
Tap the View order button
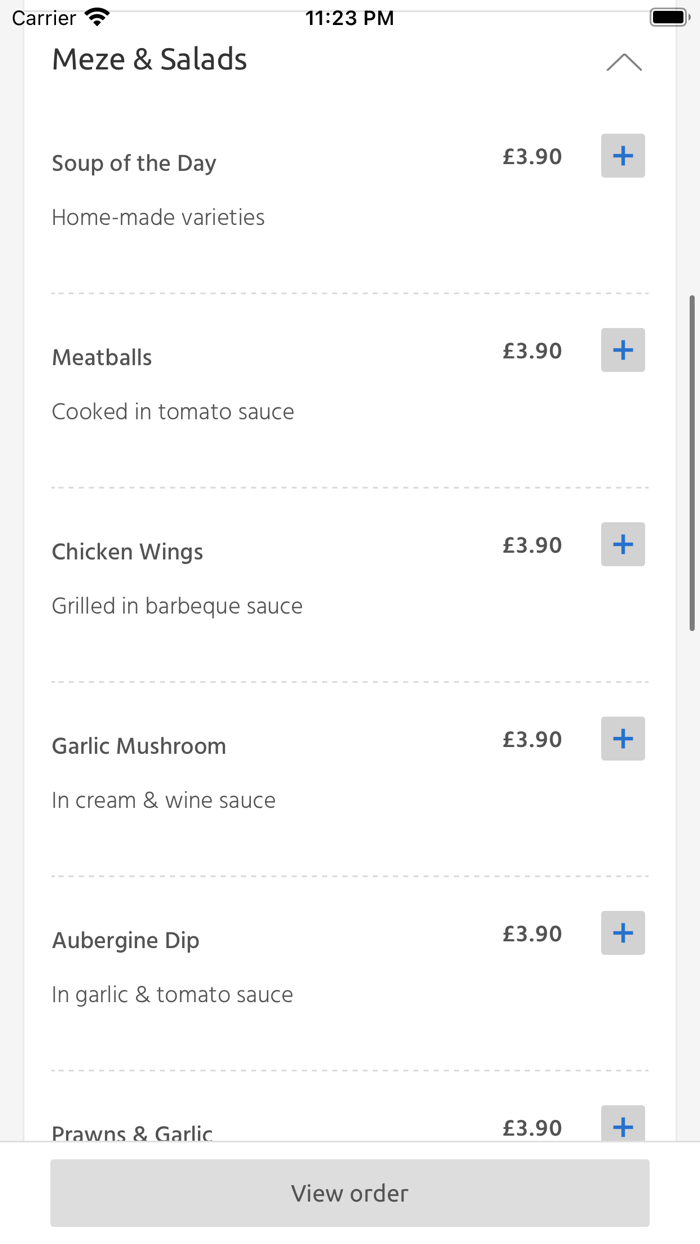(x=350, y=1193)
